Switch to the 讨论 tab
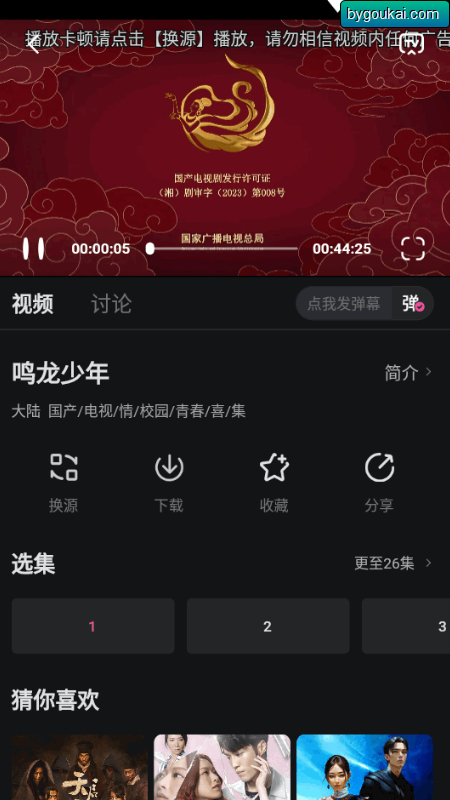Image resolution: width=450 pixels, height=800 pixels. coord(111,304)
